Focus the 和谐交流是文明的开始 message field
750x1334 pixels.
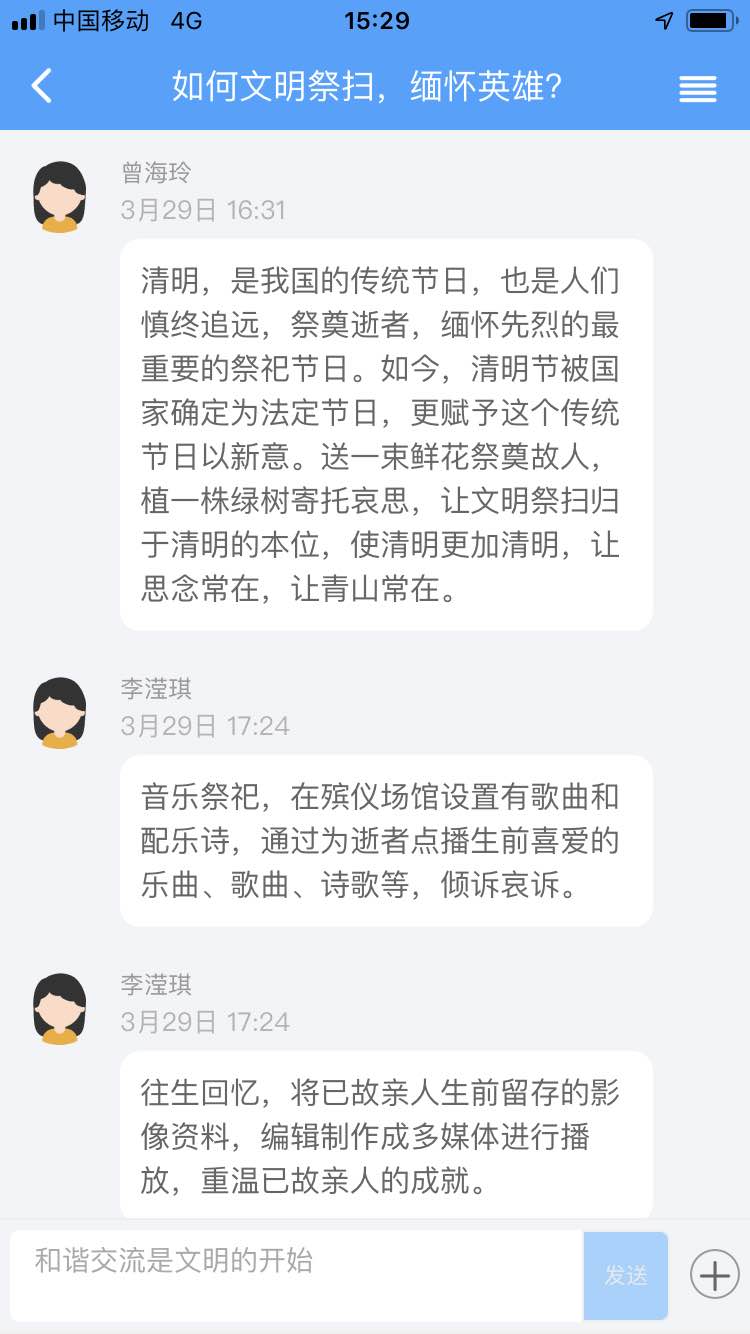click(297, 1275)
